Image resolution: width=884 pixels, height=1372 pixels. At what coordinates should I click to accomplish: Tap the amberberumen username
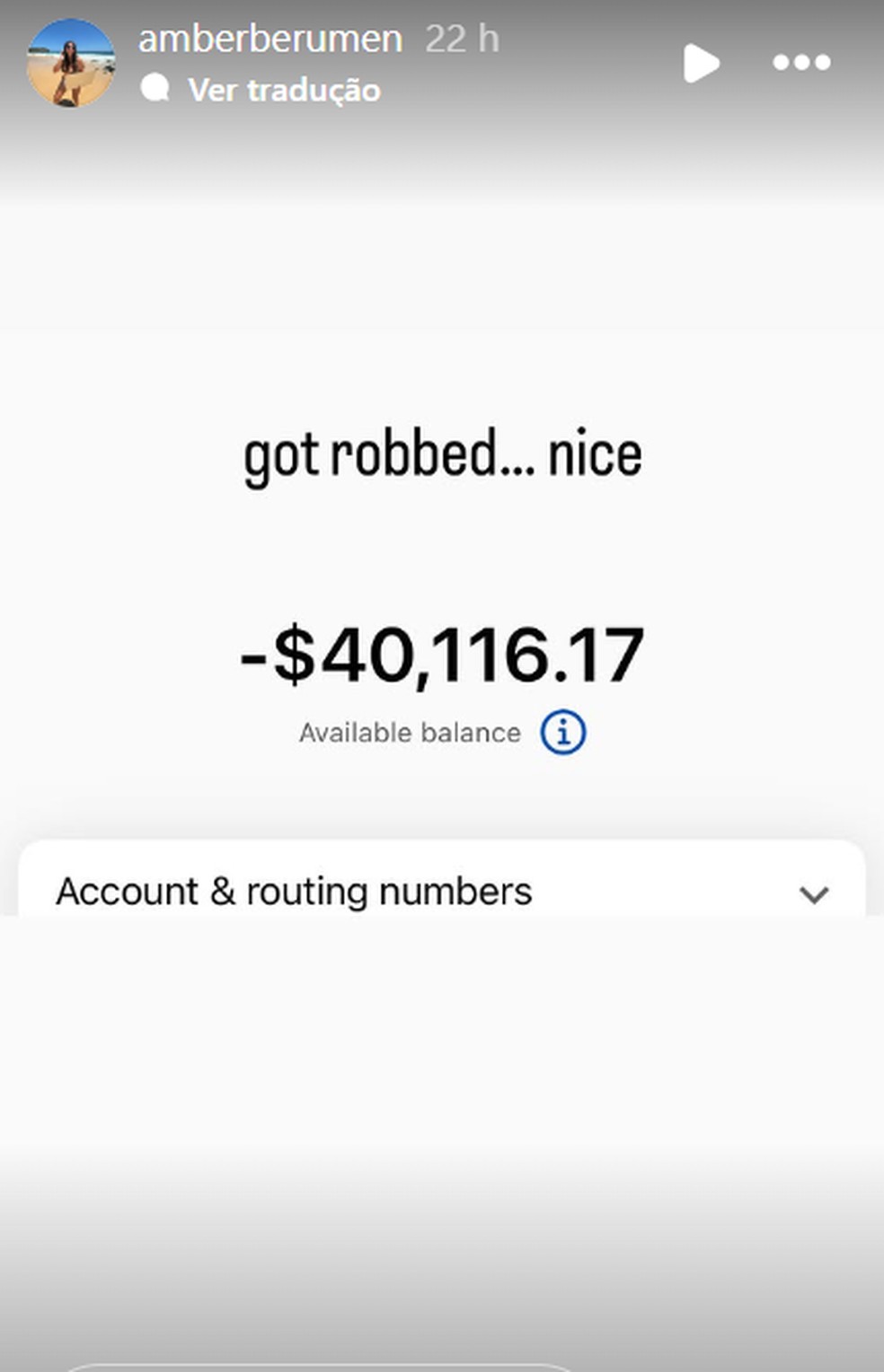270,39
